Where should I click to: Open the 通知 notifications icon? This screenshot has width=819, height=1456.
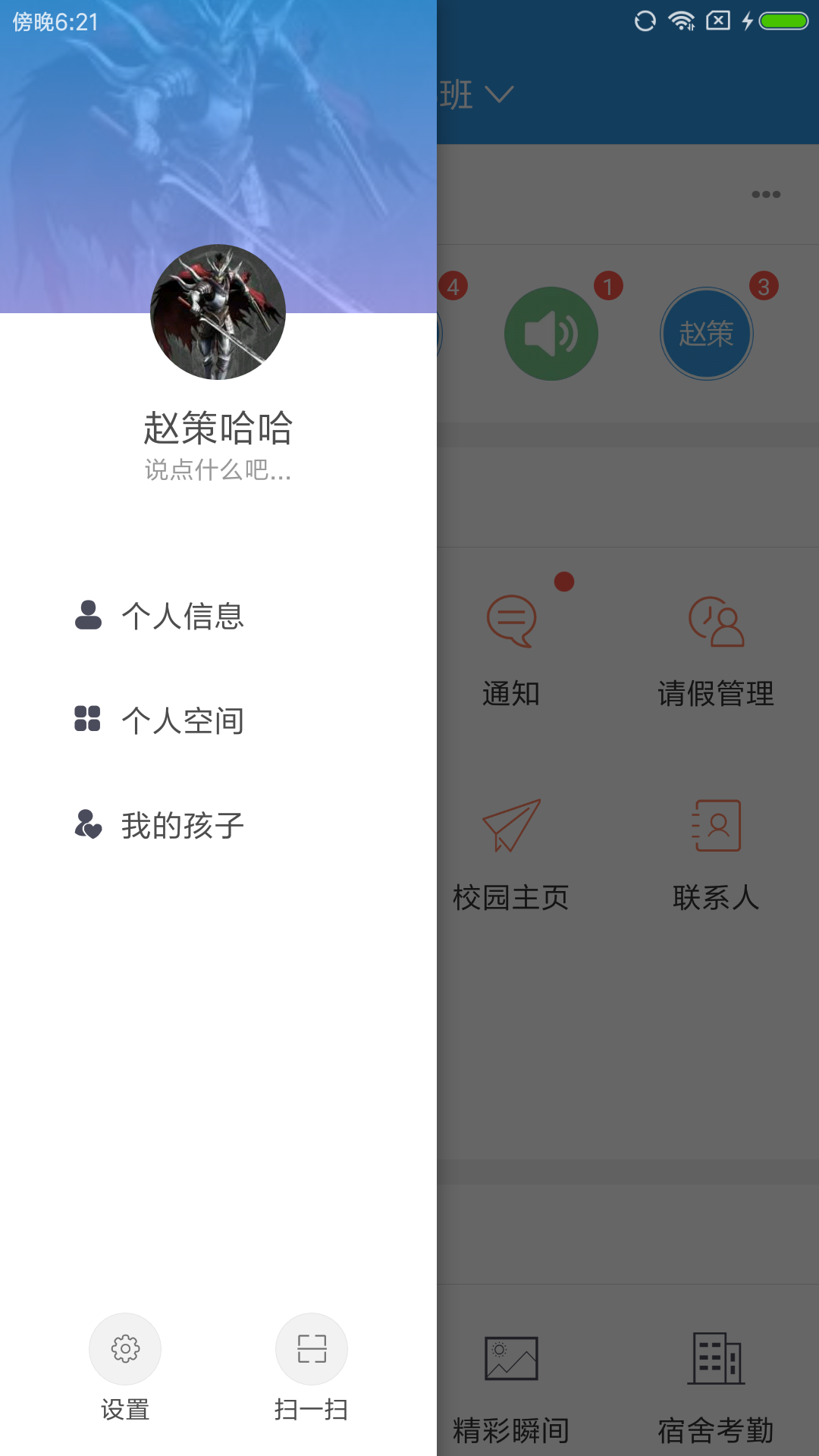pos(511,622)
